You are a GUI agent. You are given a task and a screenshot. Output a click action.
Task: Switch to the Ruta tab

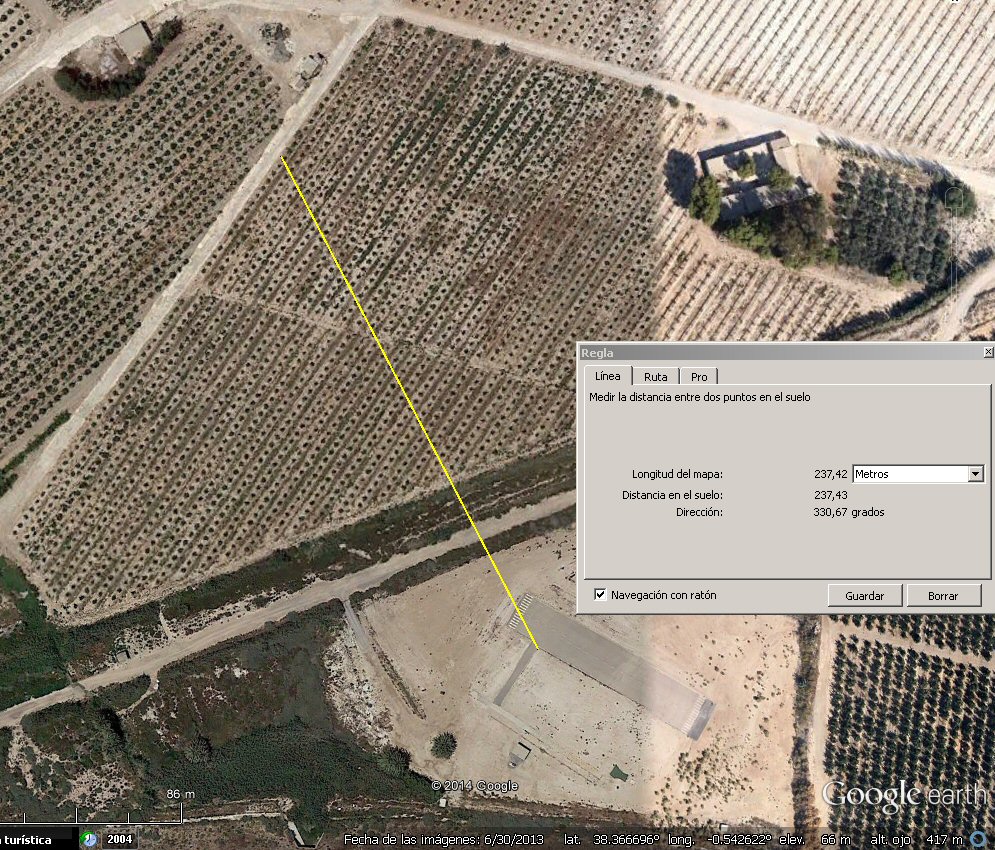click(656, 377)
